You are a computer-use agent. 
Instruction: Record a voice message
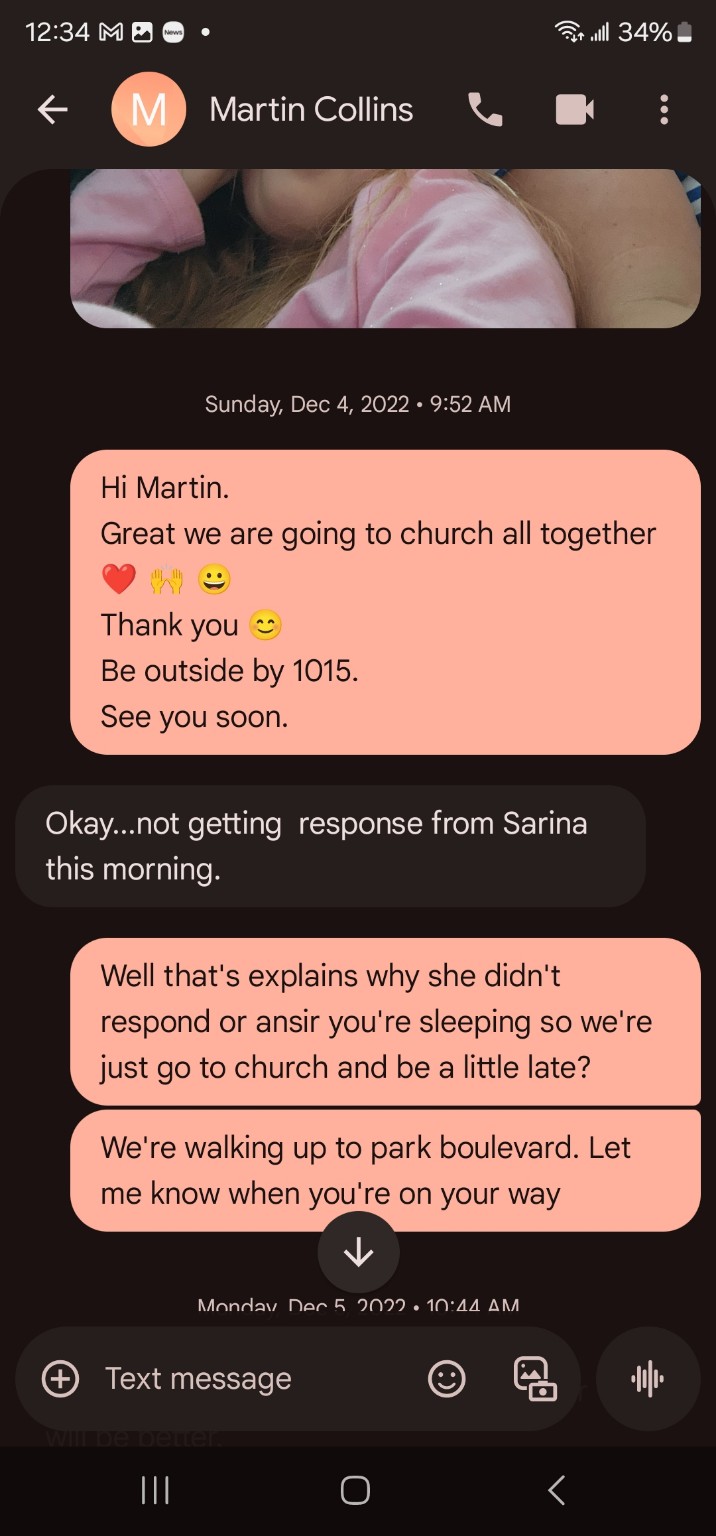pos(647,1379)
